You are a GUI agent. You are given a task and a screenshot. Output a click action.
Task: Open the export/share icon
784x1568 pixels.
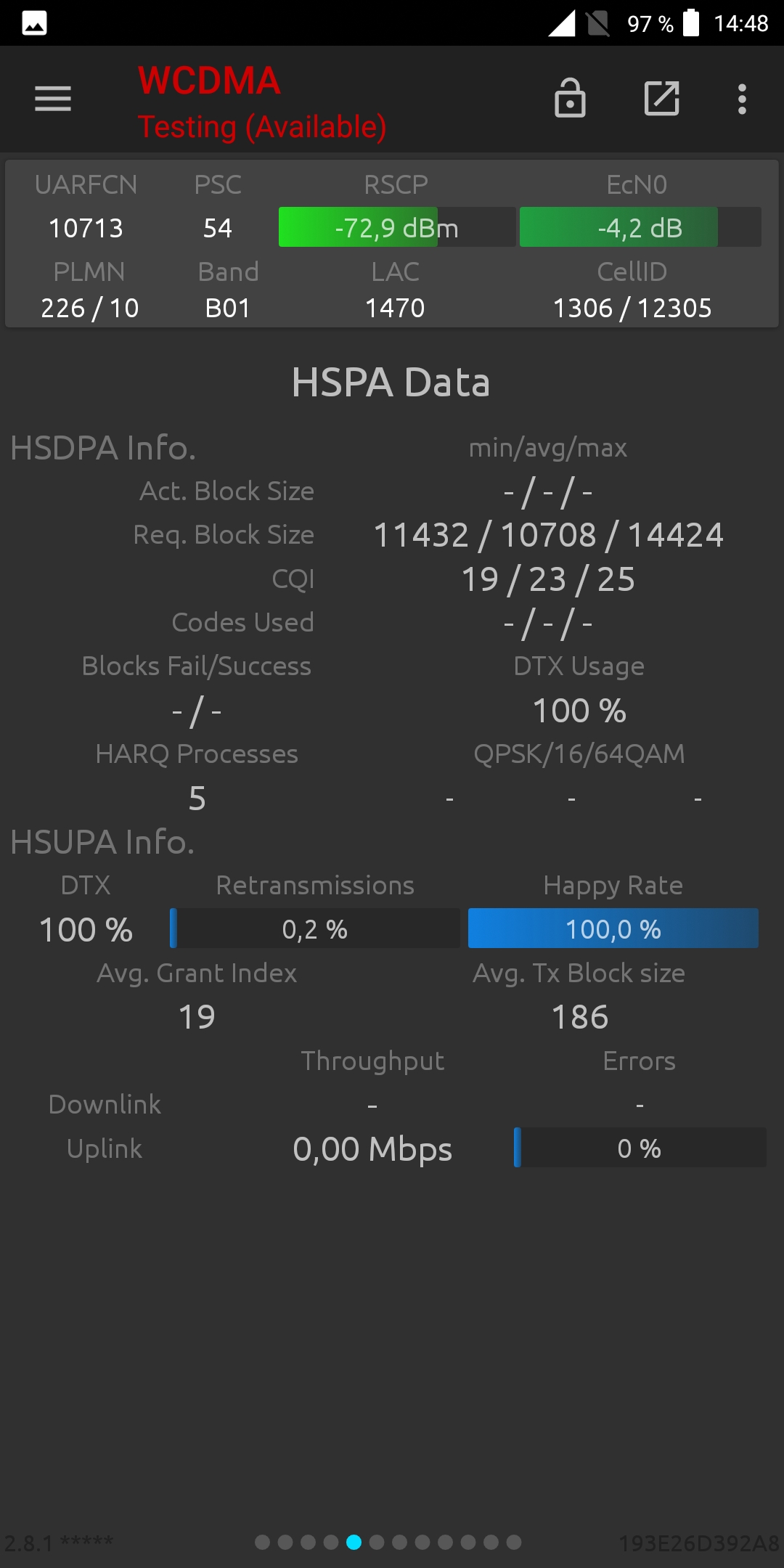point(662,99)
